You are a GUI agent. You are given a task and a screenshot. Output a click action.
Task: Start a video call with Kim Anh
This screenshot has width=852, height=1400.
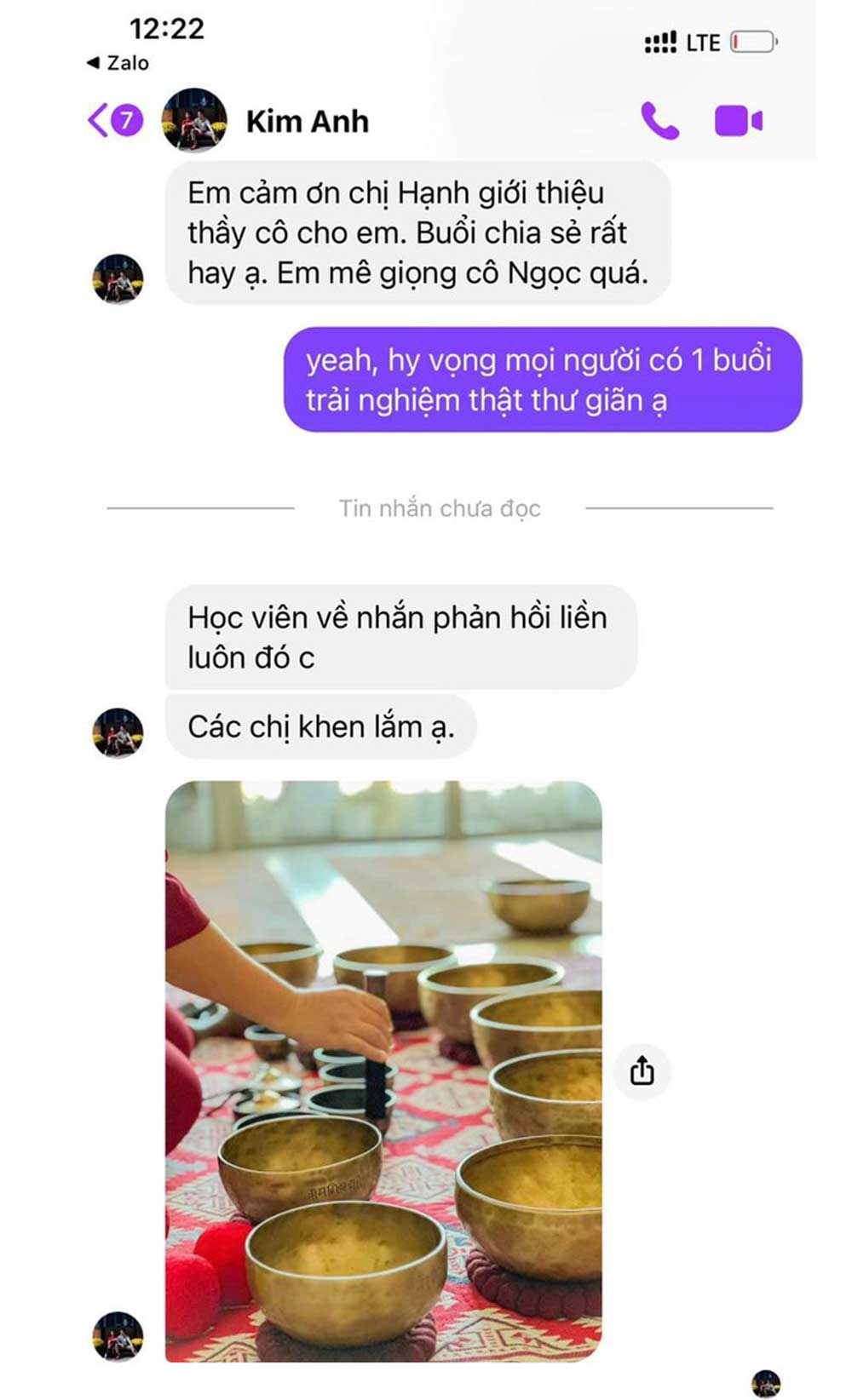click(738, 121)
